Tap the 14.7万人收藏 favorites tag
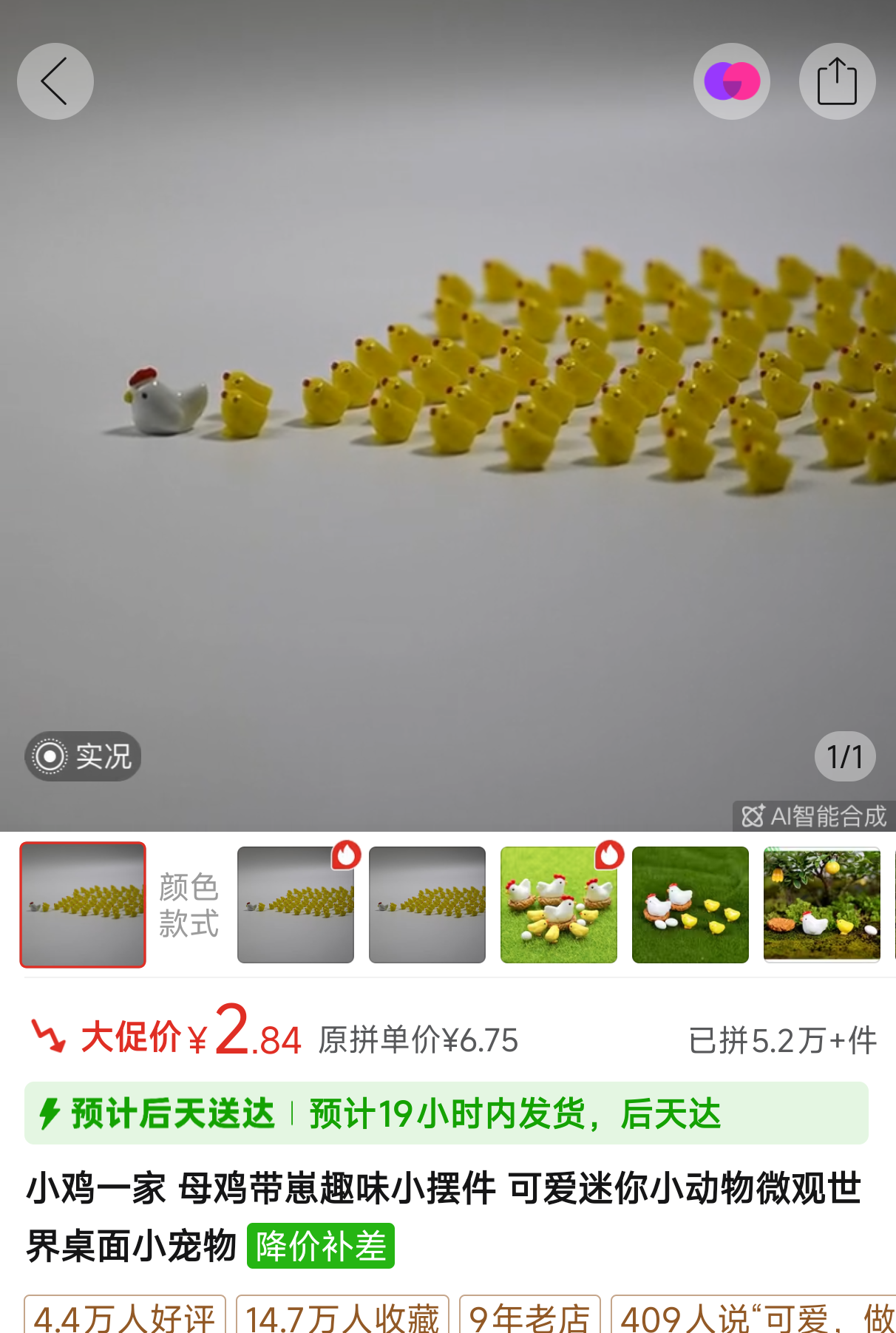 coord(342,1316)
